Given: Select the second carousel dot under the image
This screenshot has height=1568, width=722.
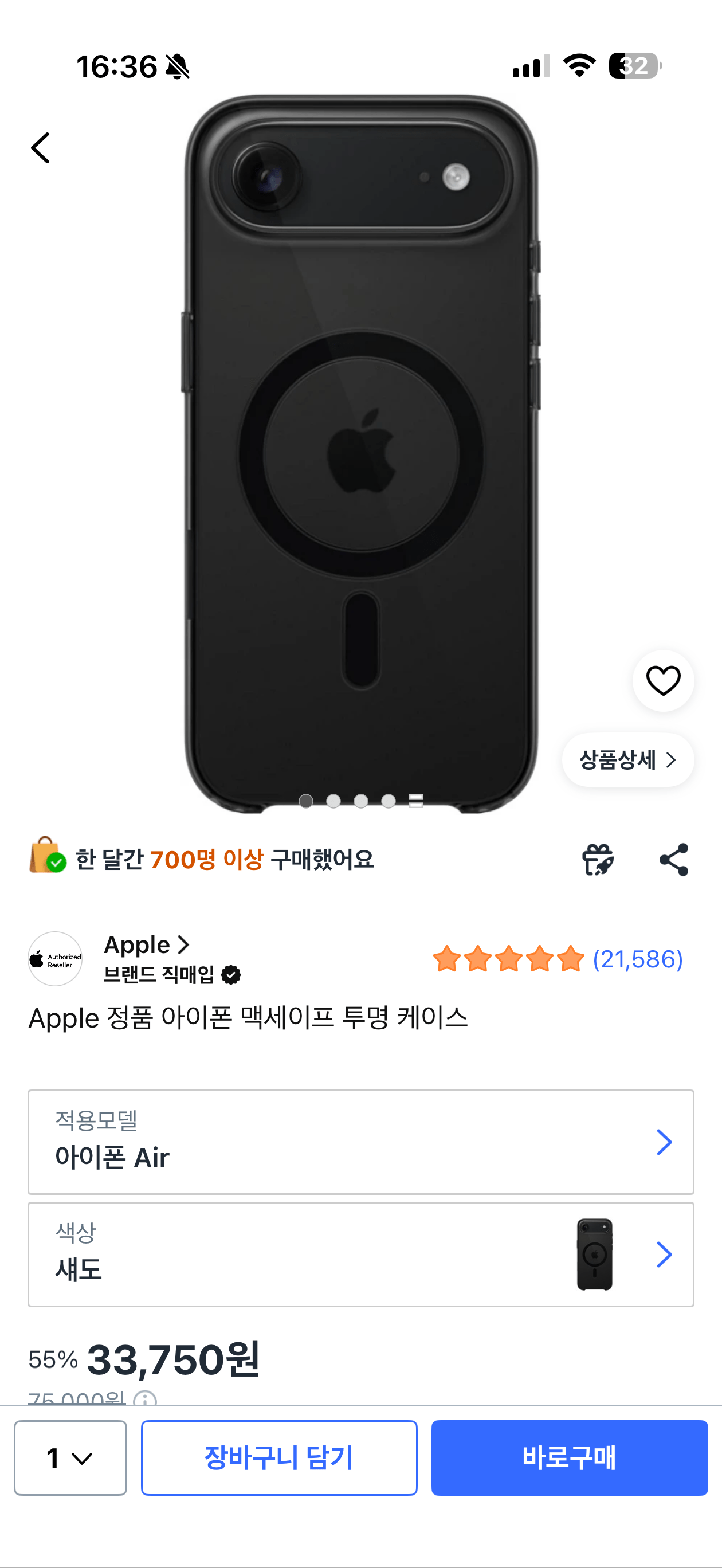Looking at the screenshot, I should 333,802.
